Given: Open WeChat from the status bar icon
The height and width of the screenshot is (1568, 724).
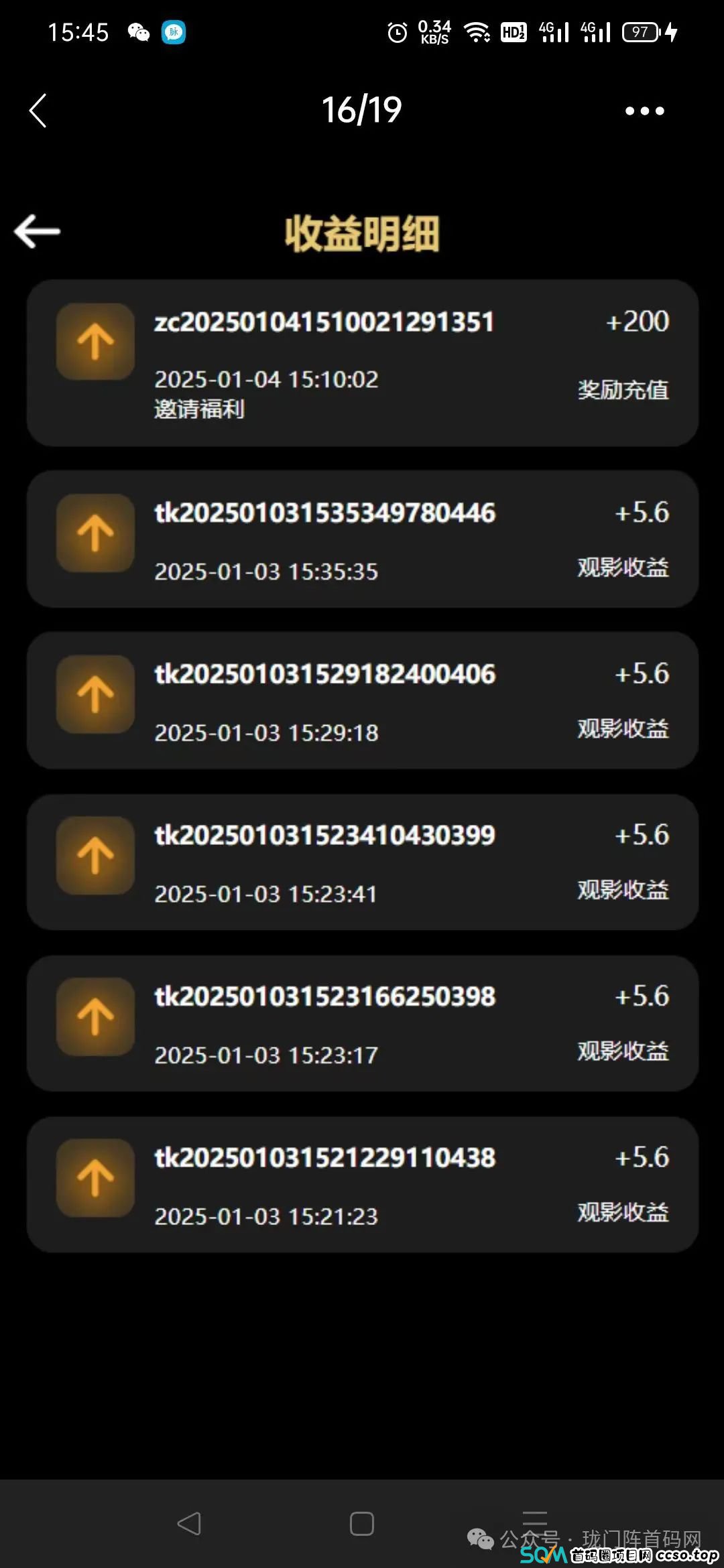Looking at the screenshot, I should click(137, 31).
